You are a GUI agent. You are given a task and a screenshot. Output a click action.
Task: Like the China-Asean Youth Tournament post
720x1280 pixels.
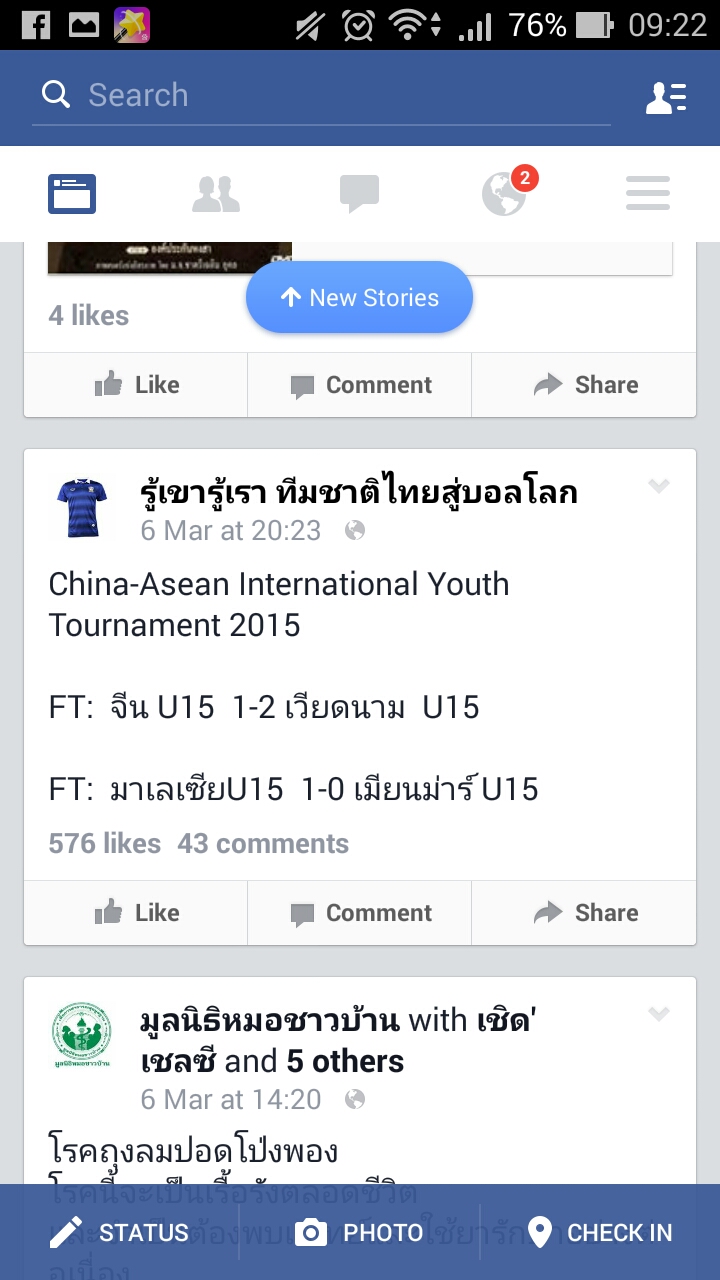pos(136,913)
